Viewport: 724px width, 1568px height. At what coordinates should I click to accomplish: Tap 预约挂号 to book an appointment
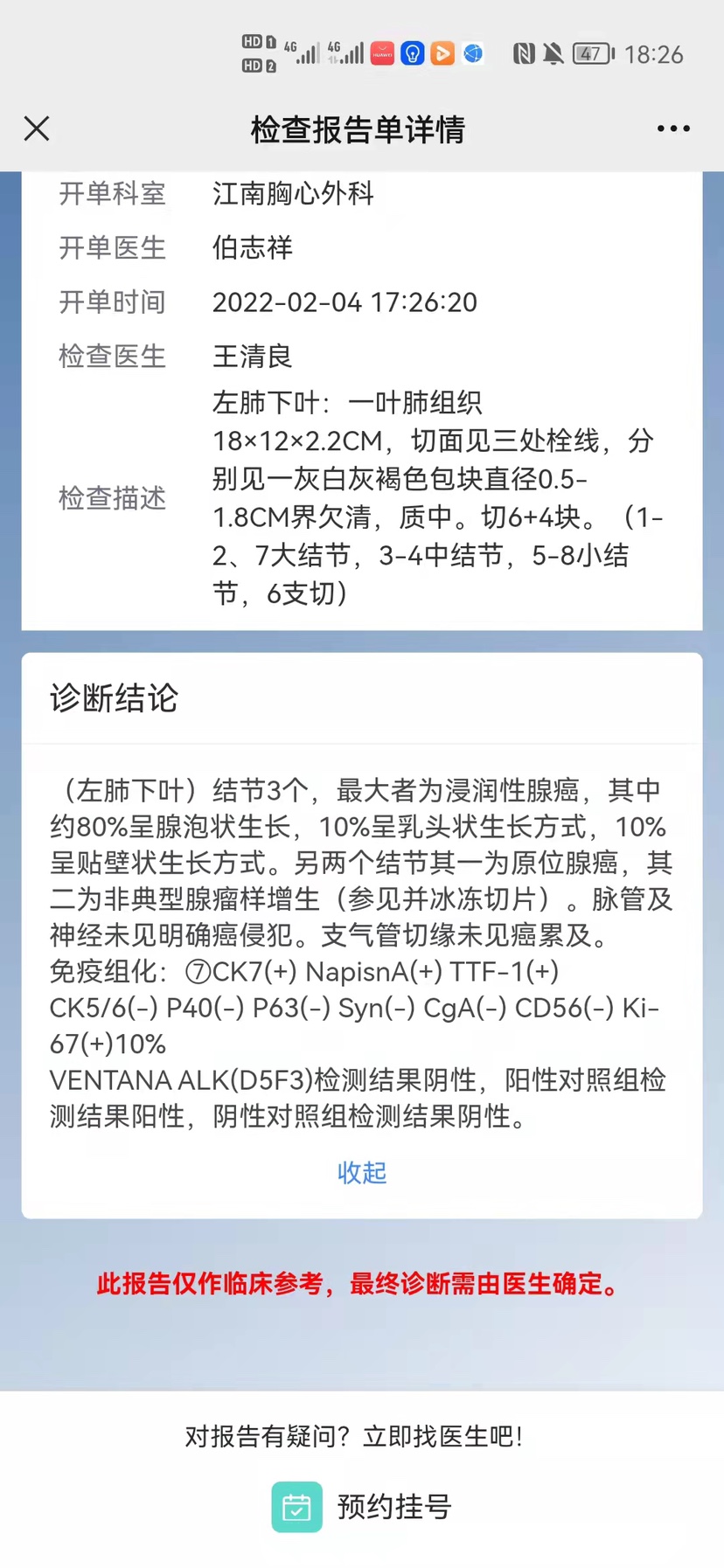362,1506
